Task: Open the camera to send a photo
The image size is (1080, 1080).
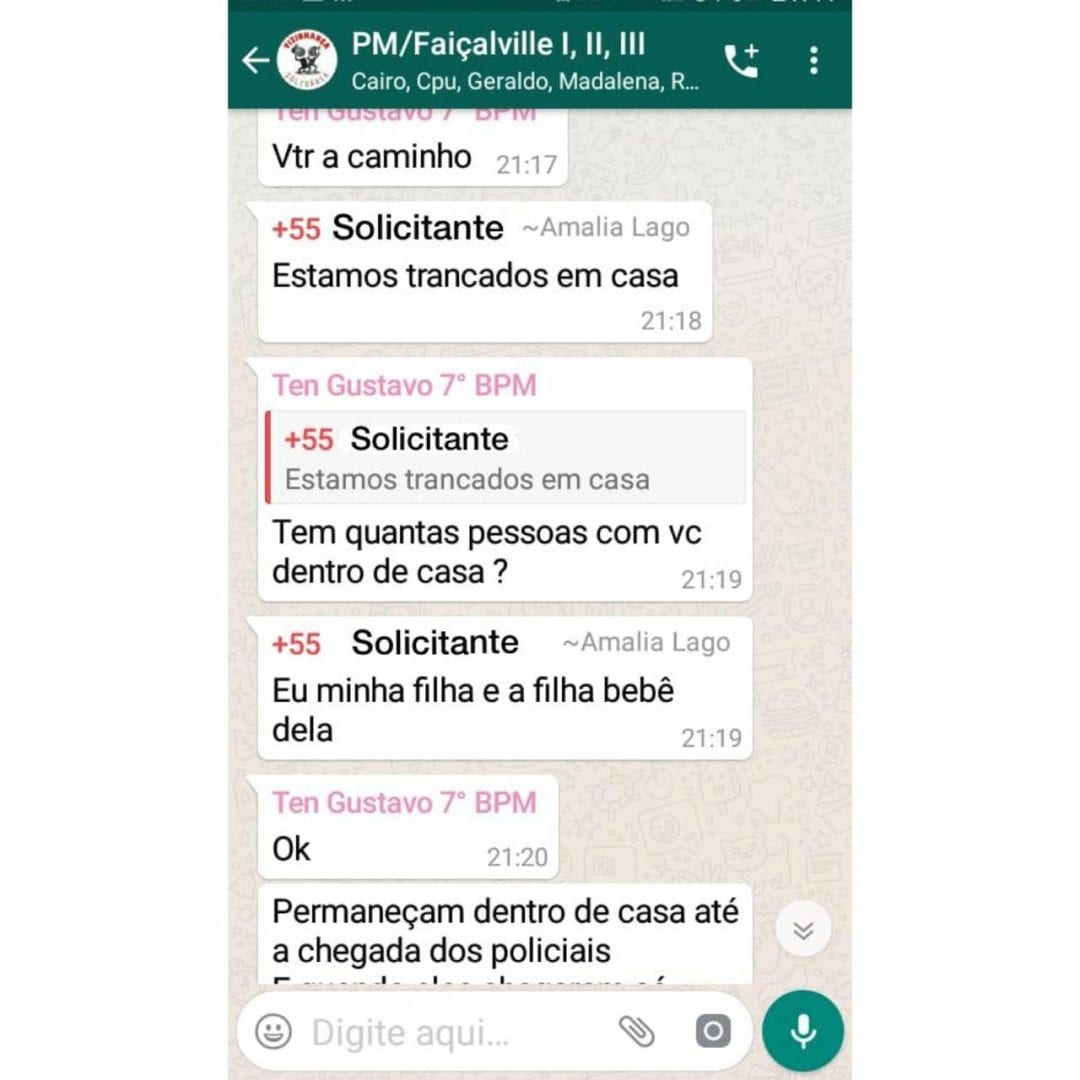Action: coord(712,1031)
